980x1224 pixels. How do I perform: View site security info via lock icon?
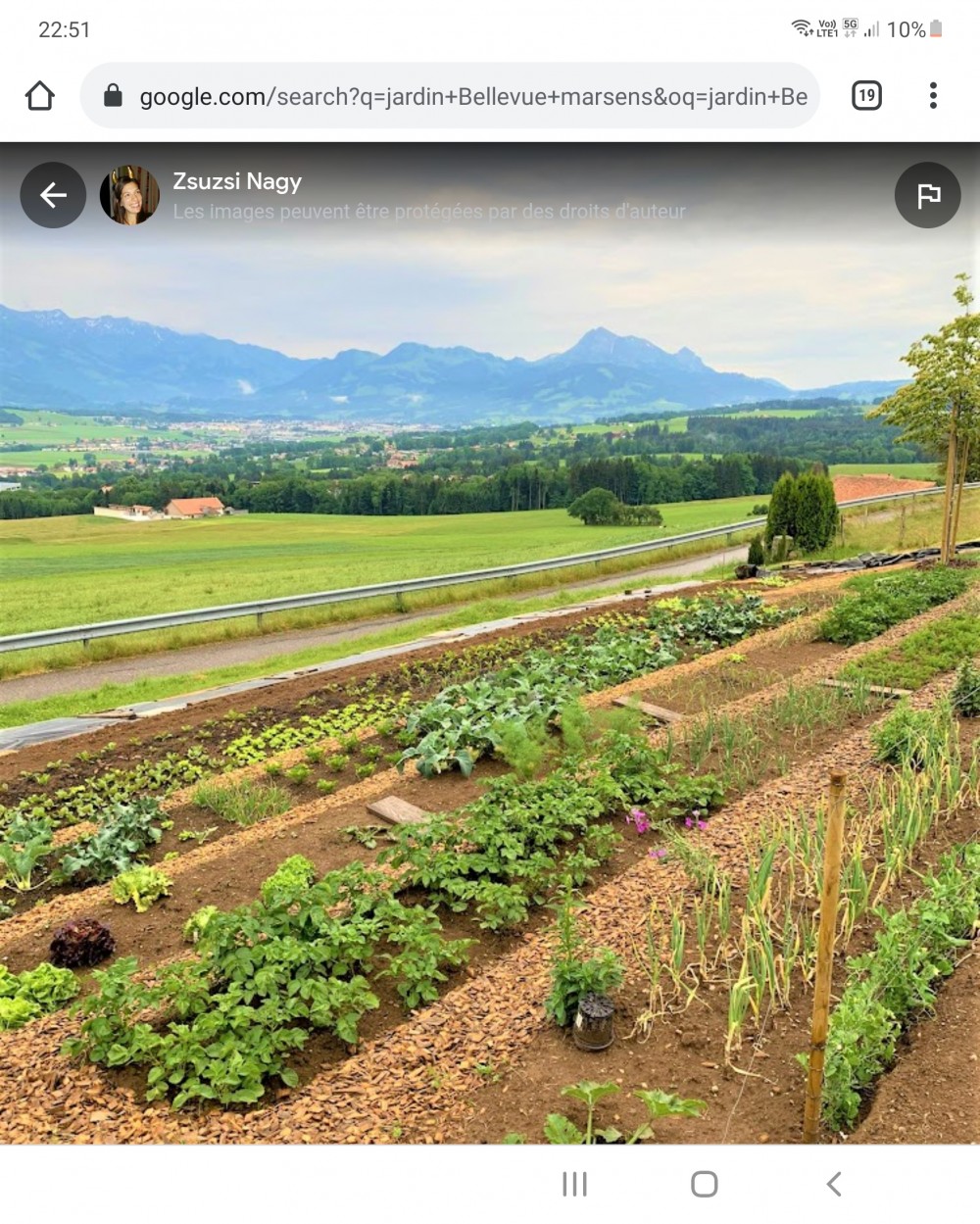coord(113,96)
